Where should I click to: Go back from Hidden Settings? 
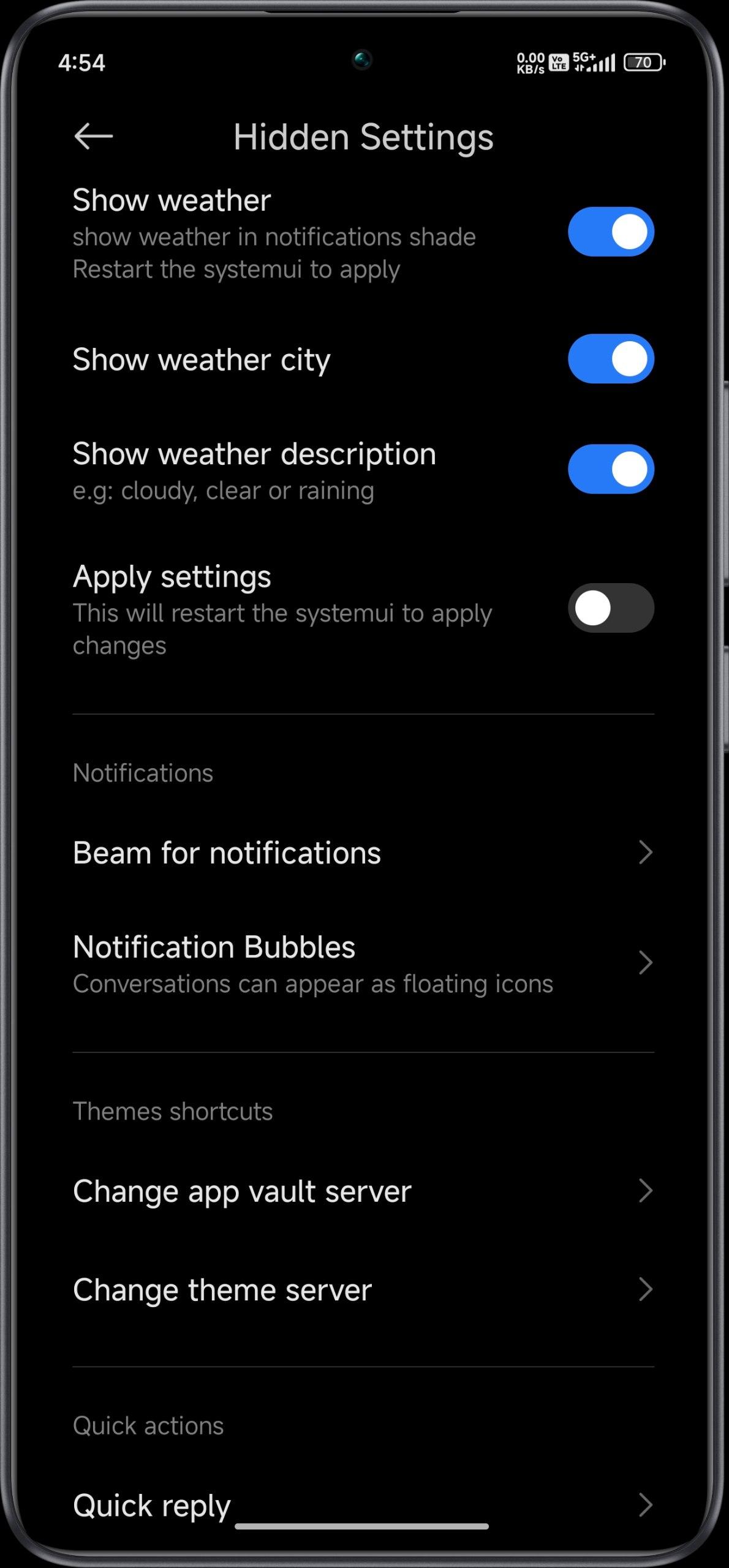click(x=93, y=136)
